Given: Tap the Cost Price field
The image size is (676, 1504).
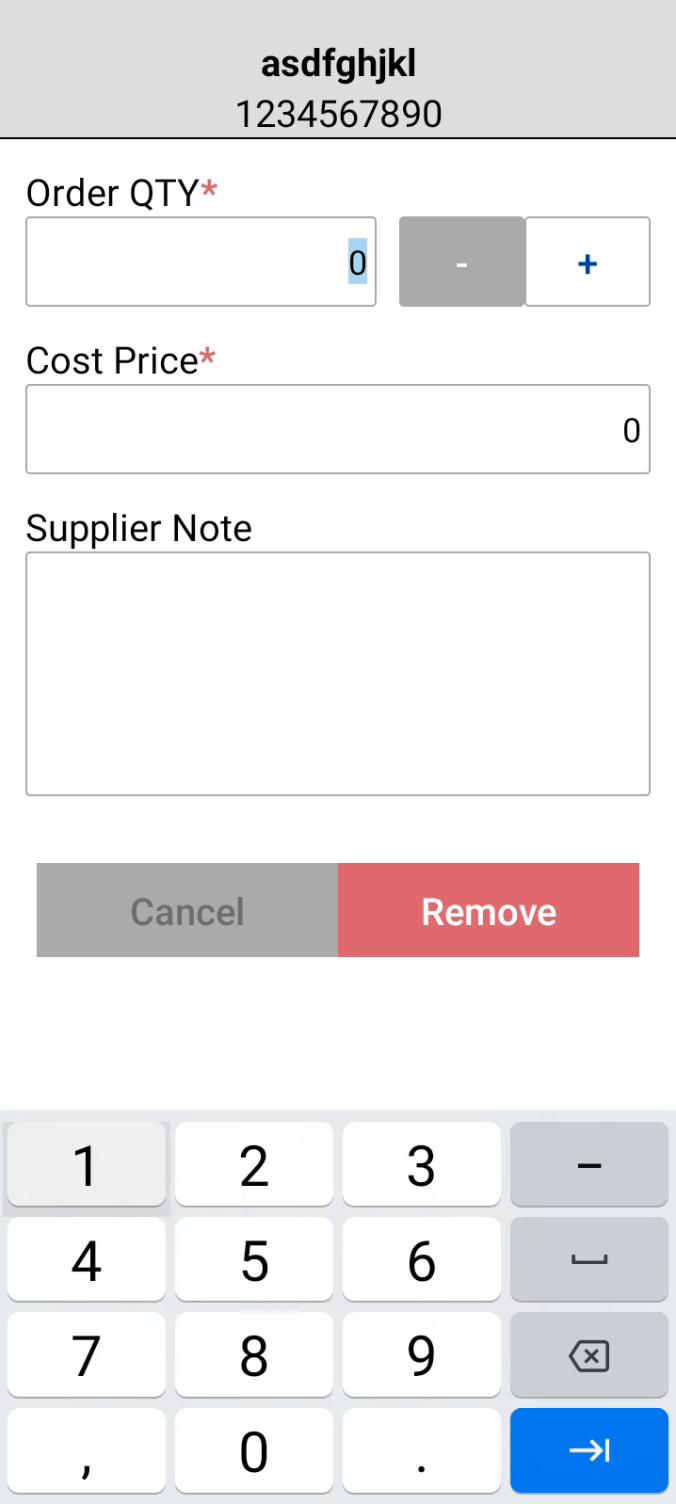Looking at the screenshot, I should tap(338, 429).
